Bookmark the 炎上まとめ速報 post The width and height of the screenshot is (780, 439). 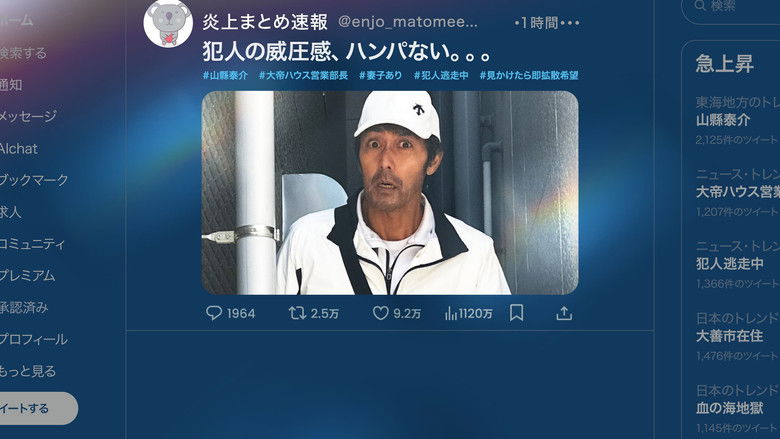(516, 313)
